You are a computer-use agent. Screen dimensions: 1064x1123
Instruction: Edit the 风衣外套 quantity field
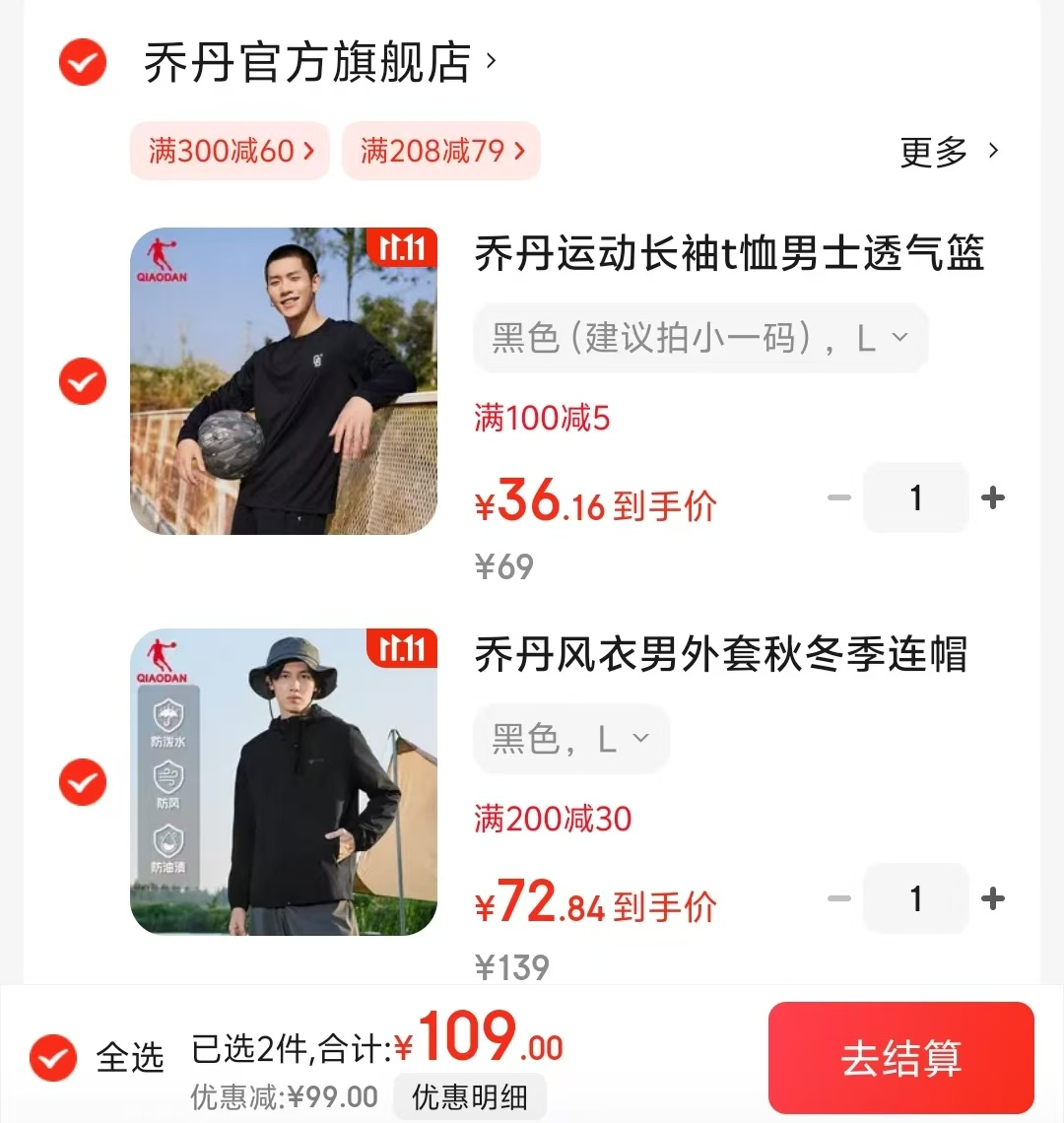click(916, 898)
